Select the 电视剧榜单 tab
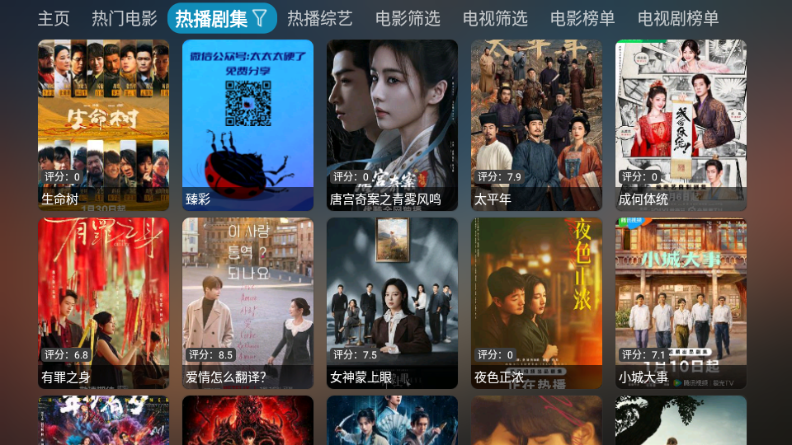The width and height of the screenshot is (792, 445). click(x=678, y=18)
